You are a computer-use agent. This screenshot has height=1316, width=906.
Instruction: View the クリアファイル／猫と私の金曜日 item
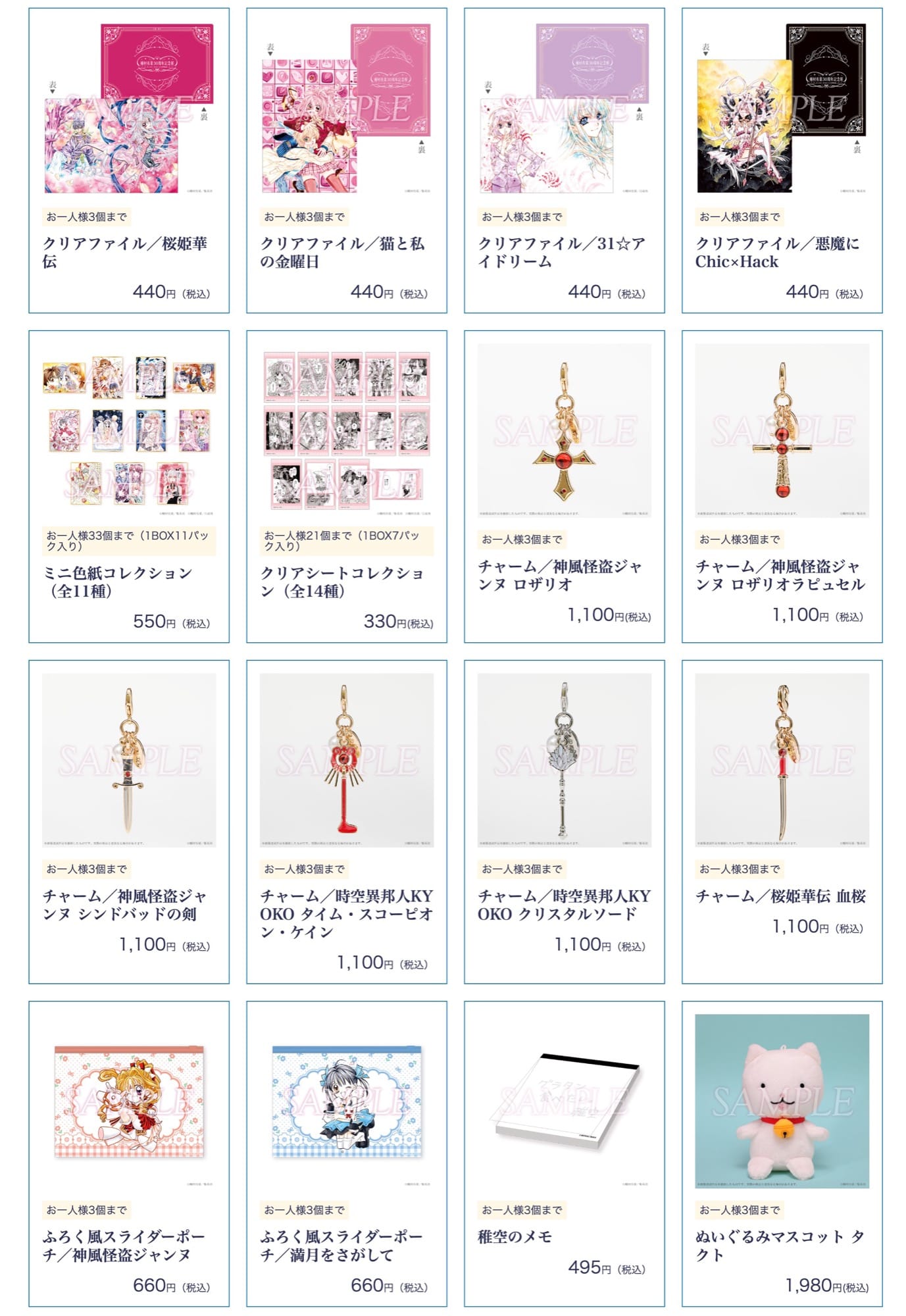346,161
